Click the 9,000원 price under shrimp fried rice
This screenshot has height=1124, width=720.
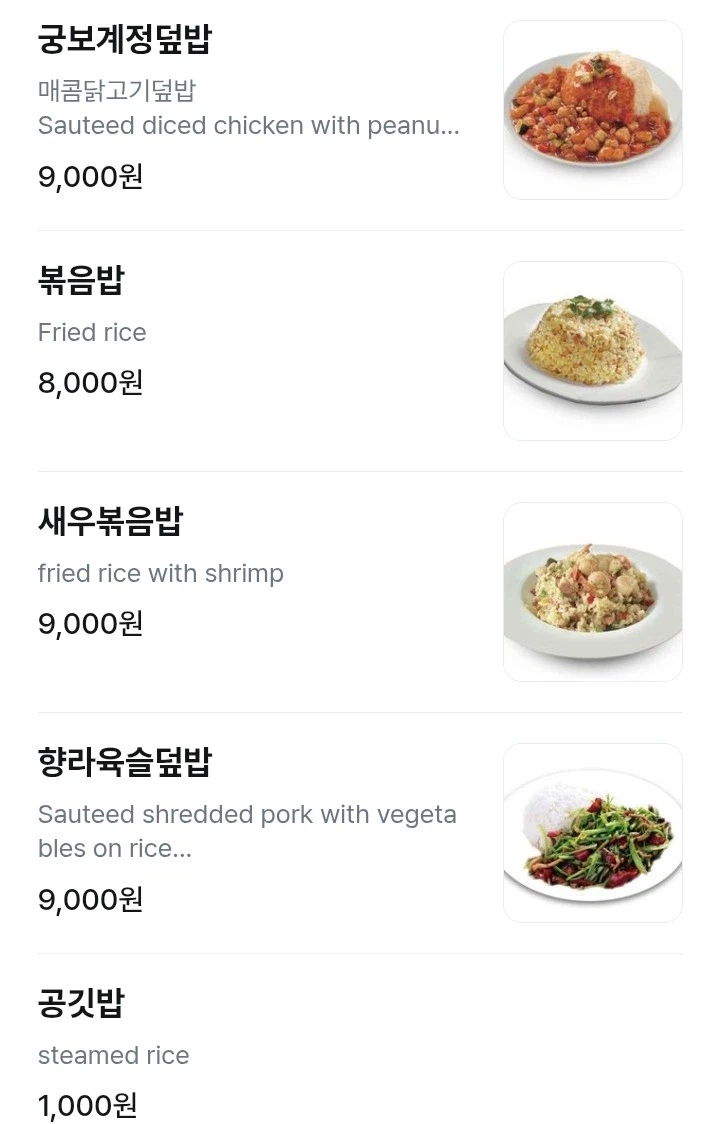pyautogui.click(x=90, y=624)
